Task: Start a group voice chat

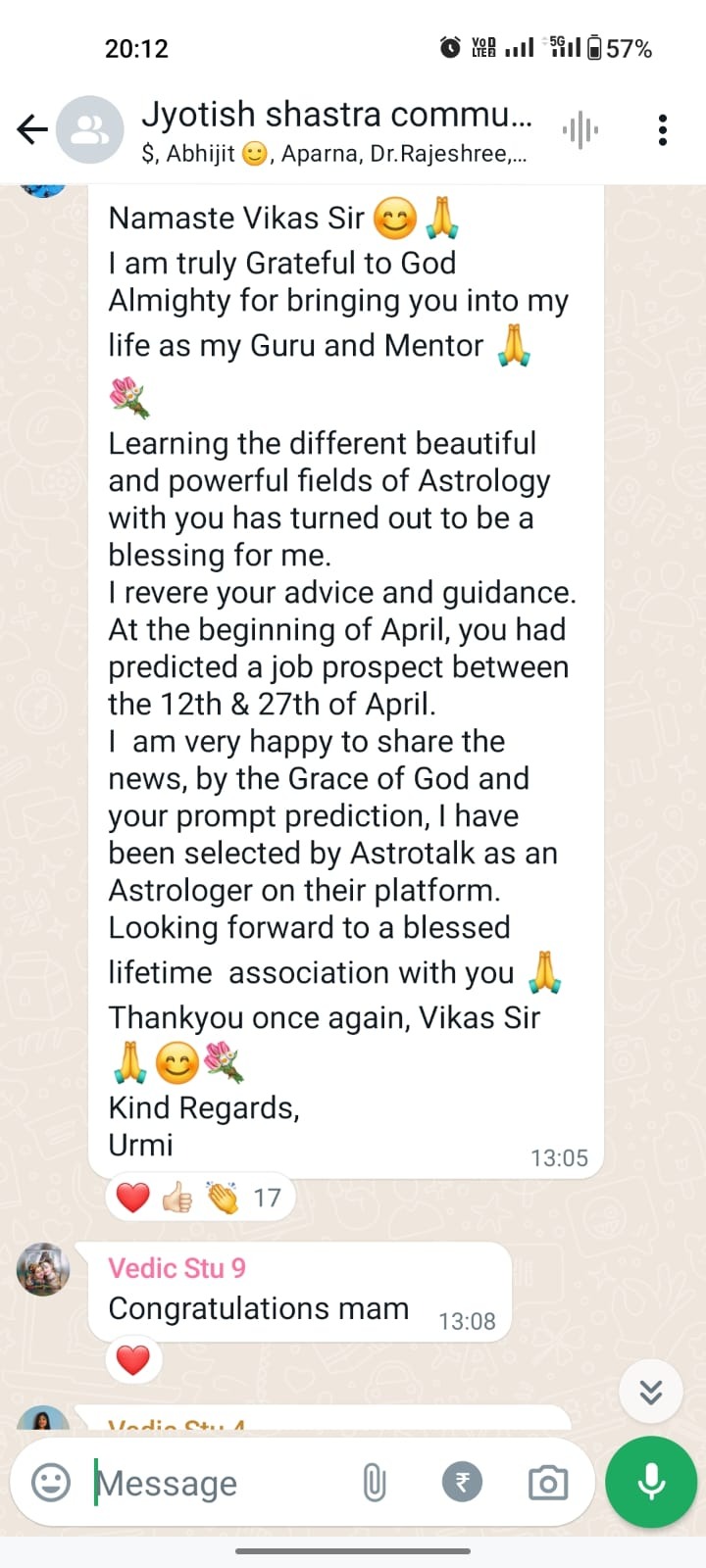Action: click(580, 129)
